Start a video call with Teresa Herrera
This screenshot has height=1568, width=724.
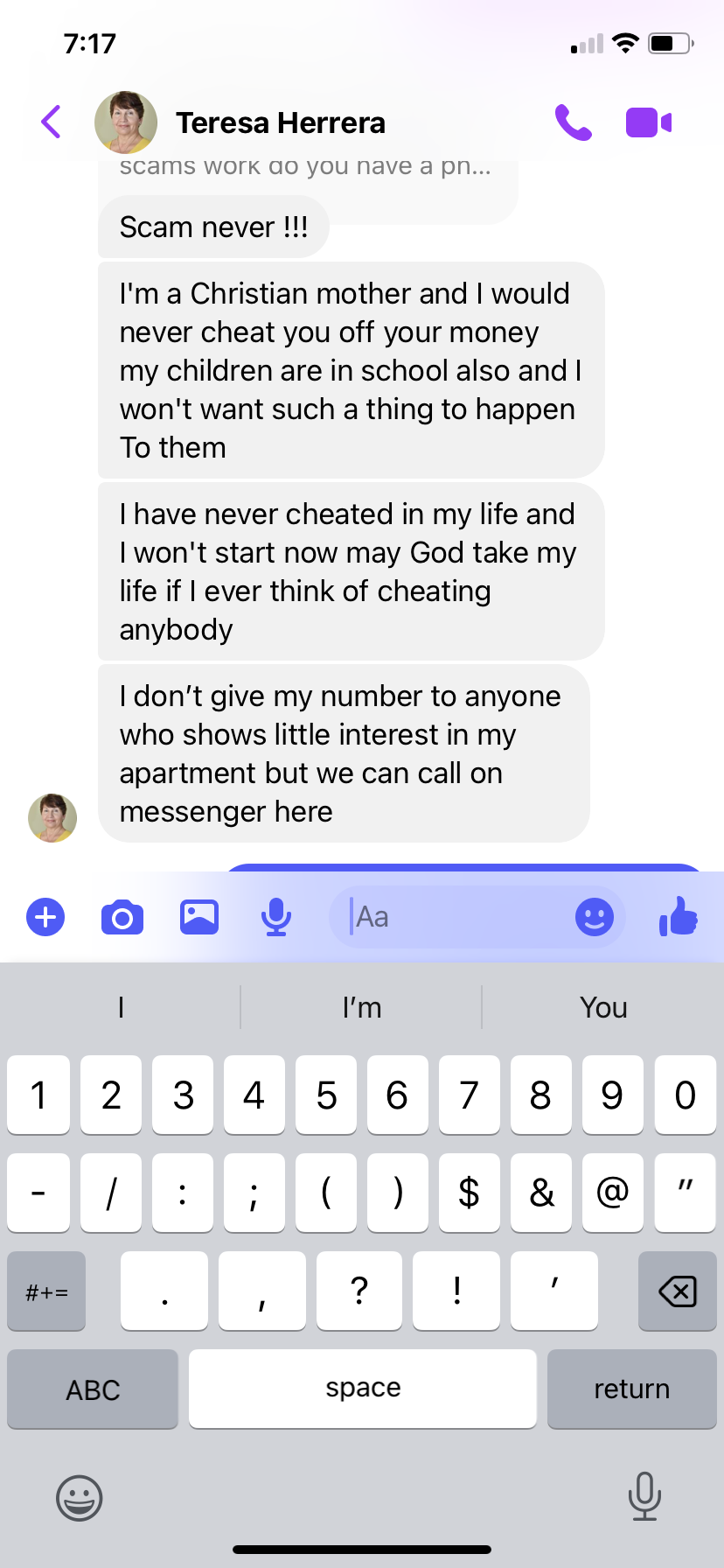point(649,122)
